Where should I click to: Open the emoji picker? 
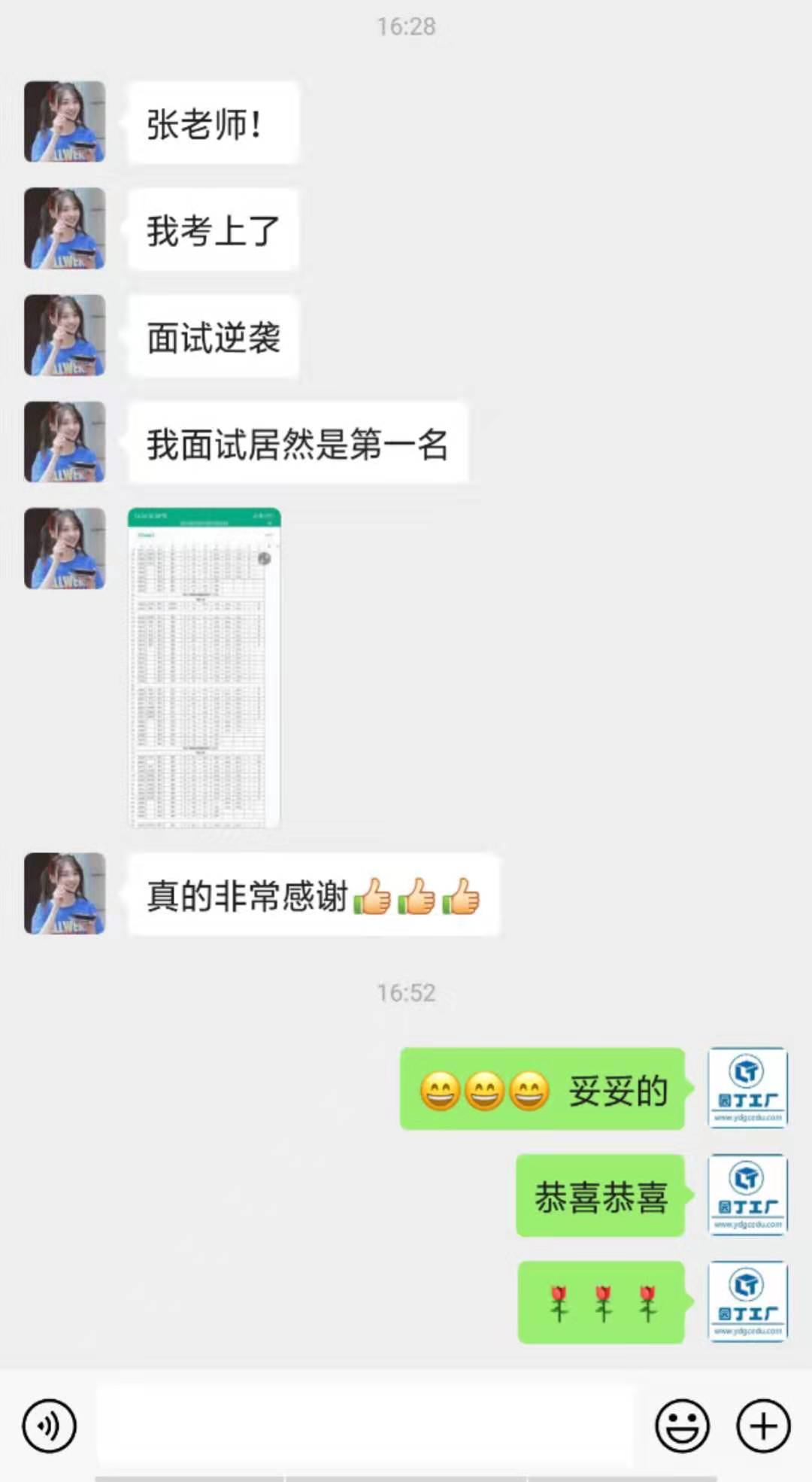[682, 1426]
